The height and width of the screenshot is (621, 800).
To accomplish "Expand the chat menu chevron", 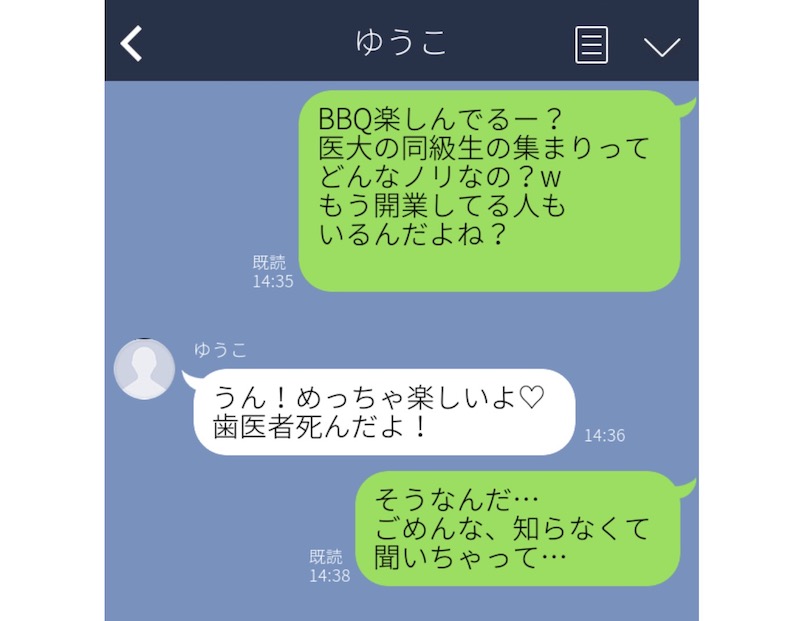I will tap(662, 46).
